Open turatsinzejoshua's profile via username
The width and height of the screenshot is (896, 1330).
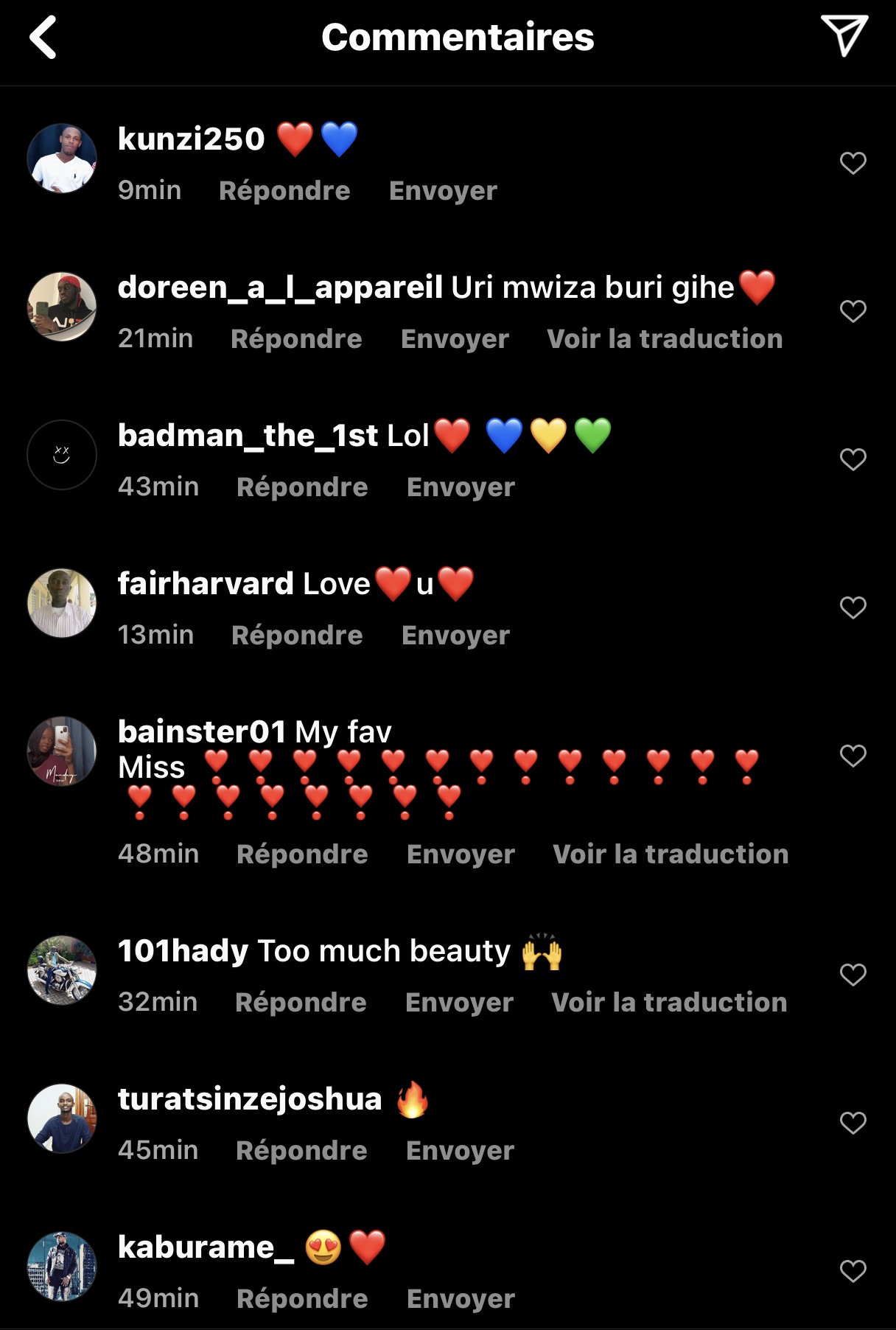pos(250,1099)
